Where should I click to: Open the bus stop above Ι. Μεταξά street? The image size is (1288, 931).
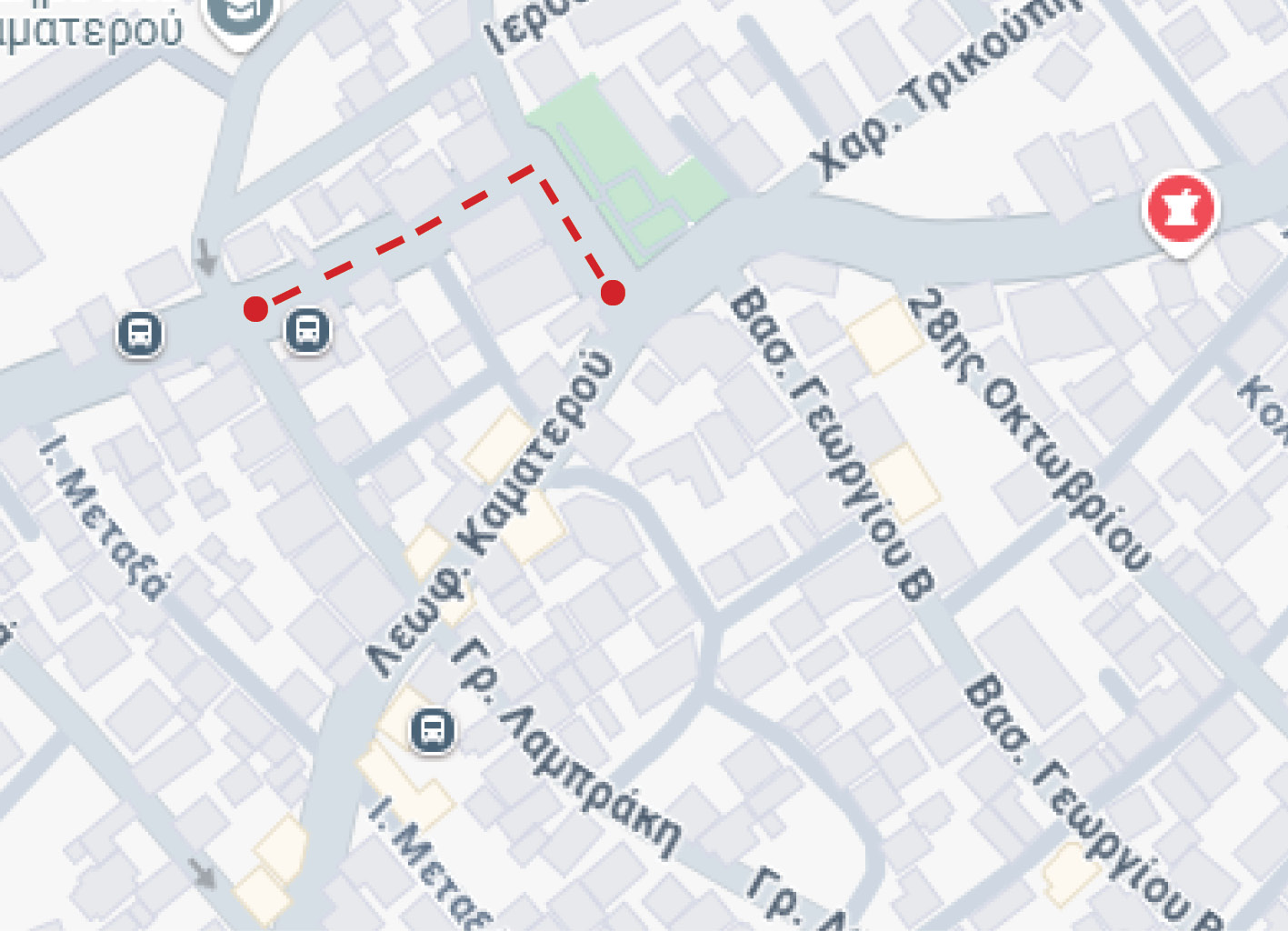click(139, 334)
